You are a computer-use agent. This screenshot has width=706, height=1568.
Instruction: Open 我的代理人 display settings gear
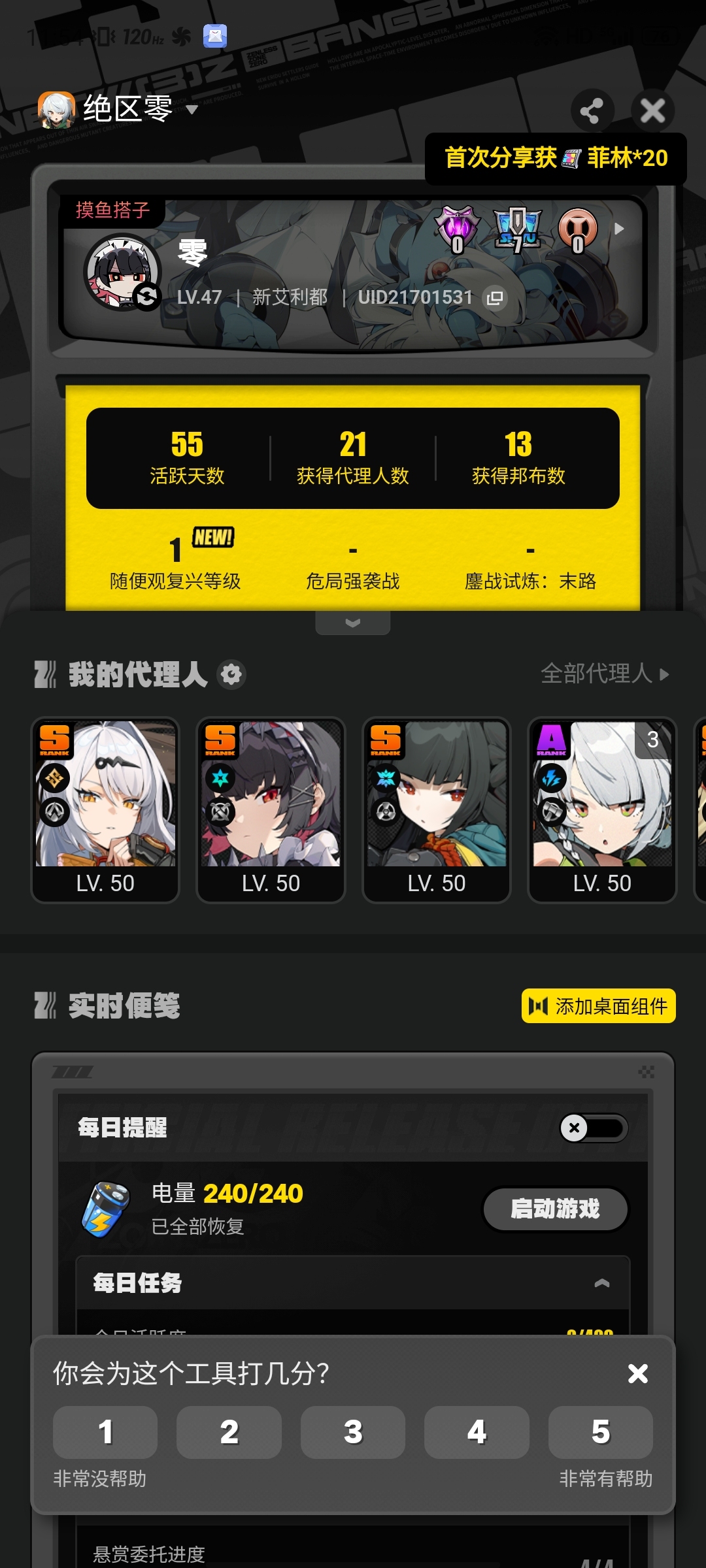[231, 674]
